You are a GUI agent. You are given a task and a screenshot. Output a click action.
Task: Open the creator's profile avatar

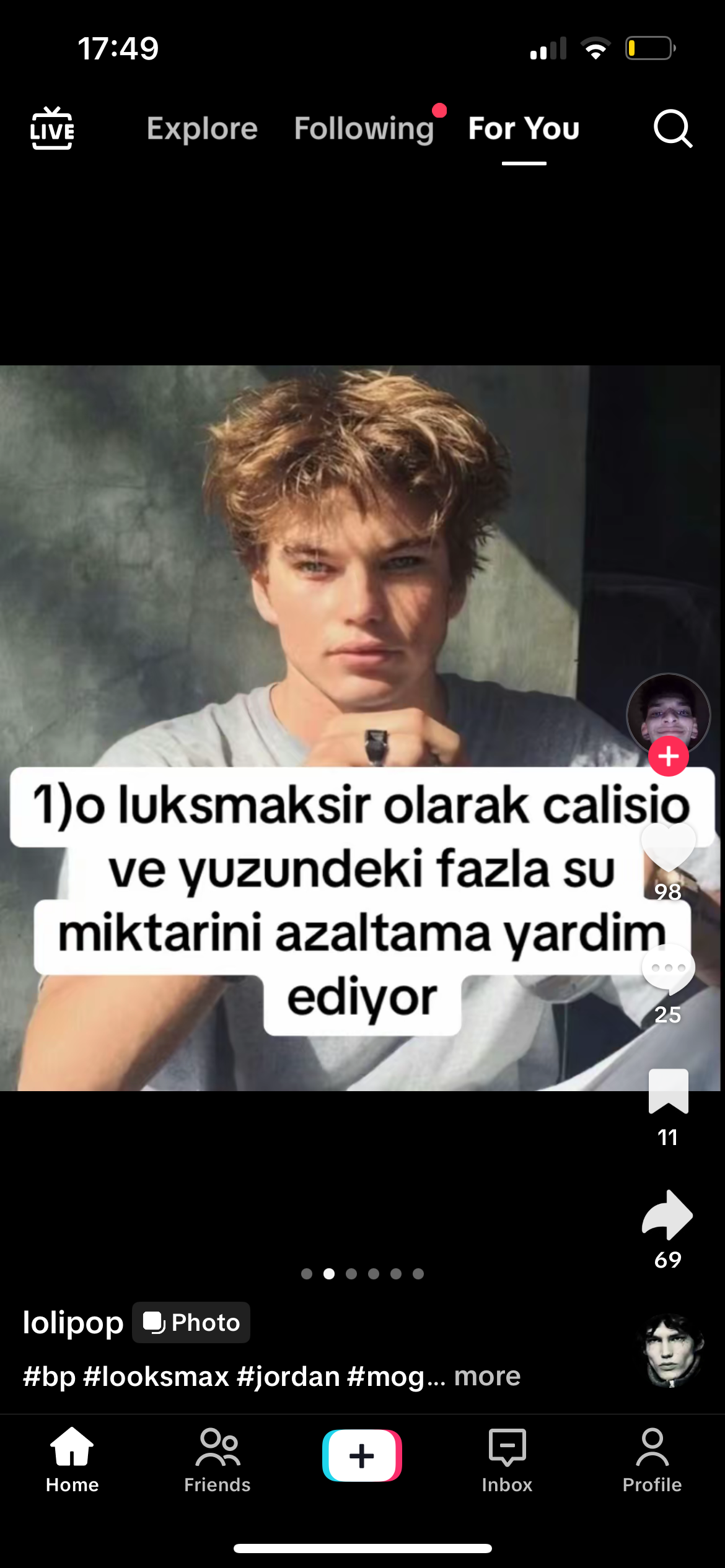pyautogui.click(x=668, y=715)
